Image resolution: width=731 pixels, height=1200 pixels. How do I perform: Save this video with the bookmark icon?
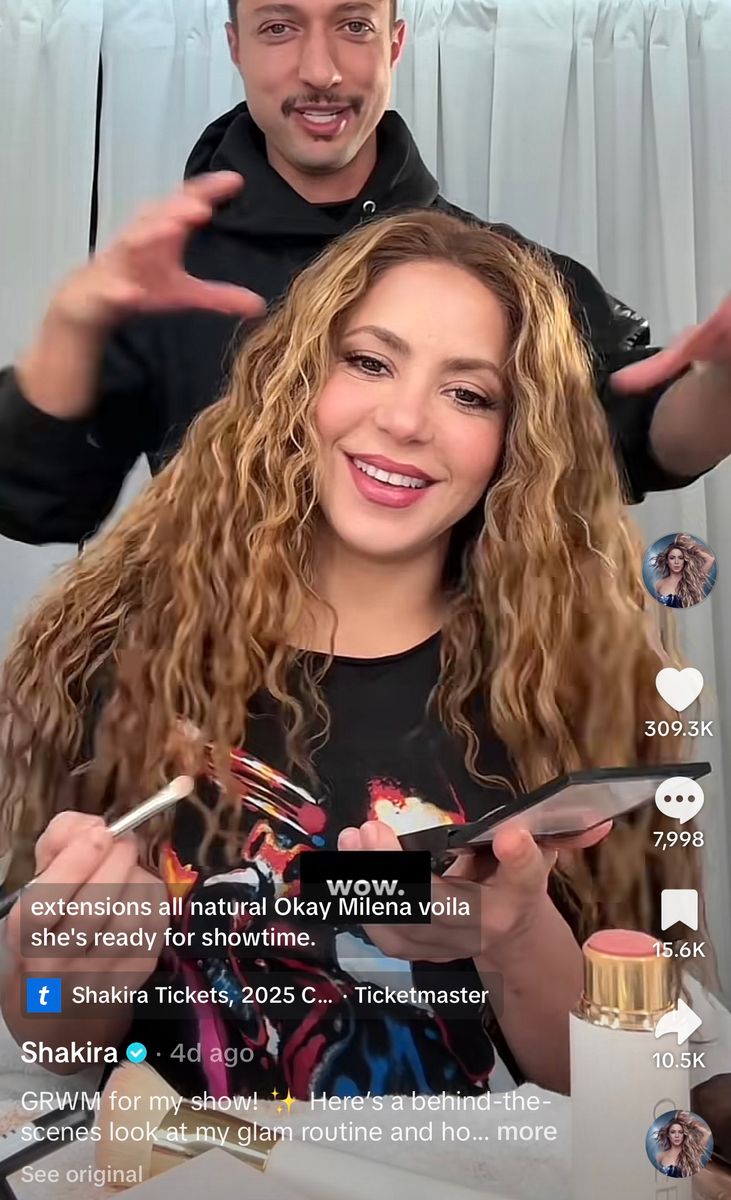coord(679,910)
